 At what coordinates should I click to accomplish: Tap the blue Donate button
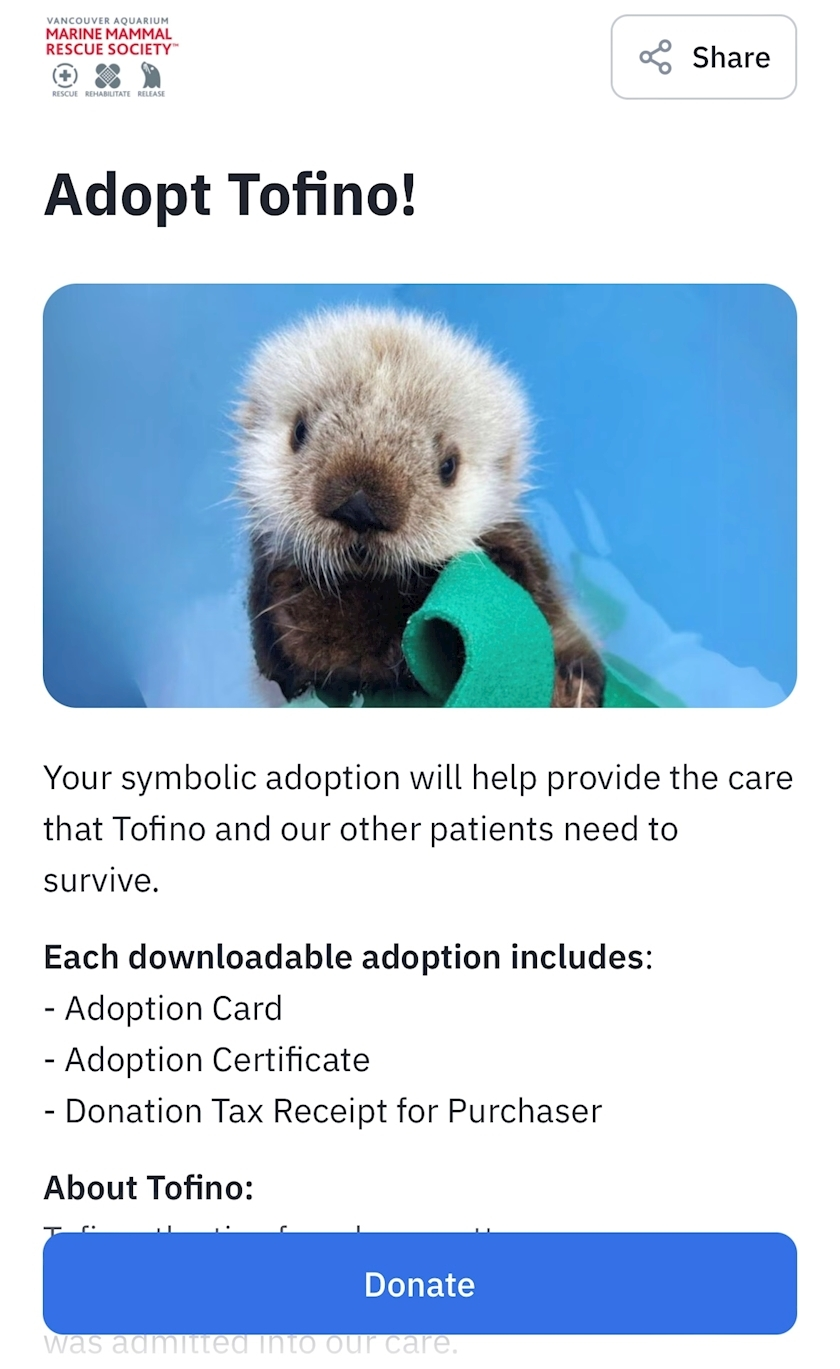click(x=419, y=1284)
